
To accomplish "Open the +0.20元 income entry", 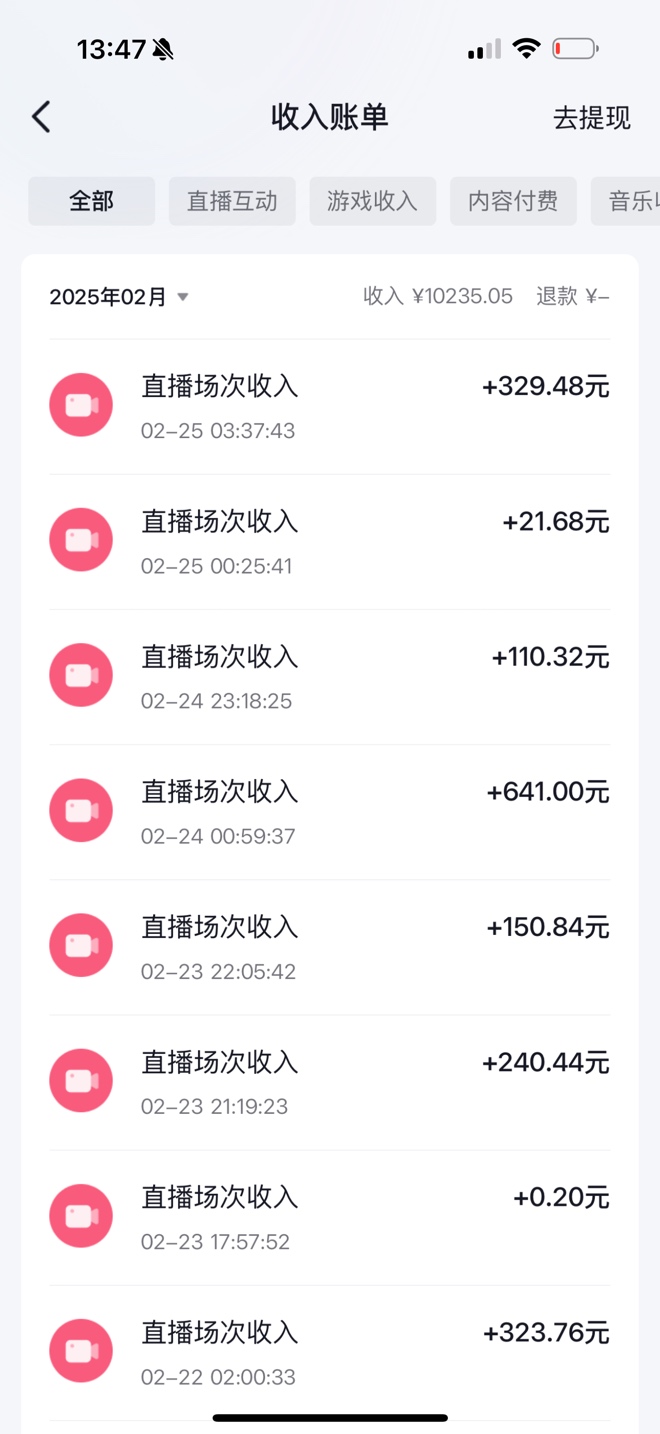I will point(330,1216).
